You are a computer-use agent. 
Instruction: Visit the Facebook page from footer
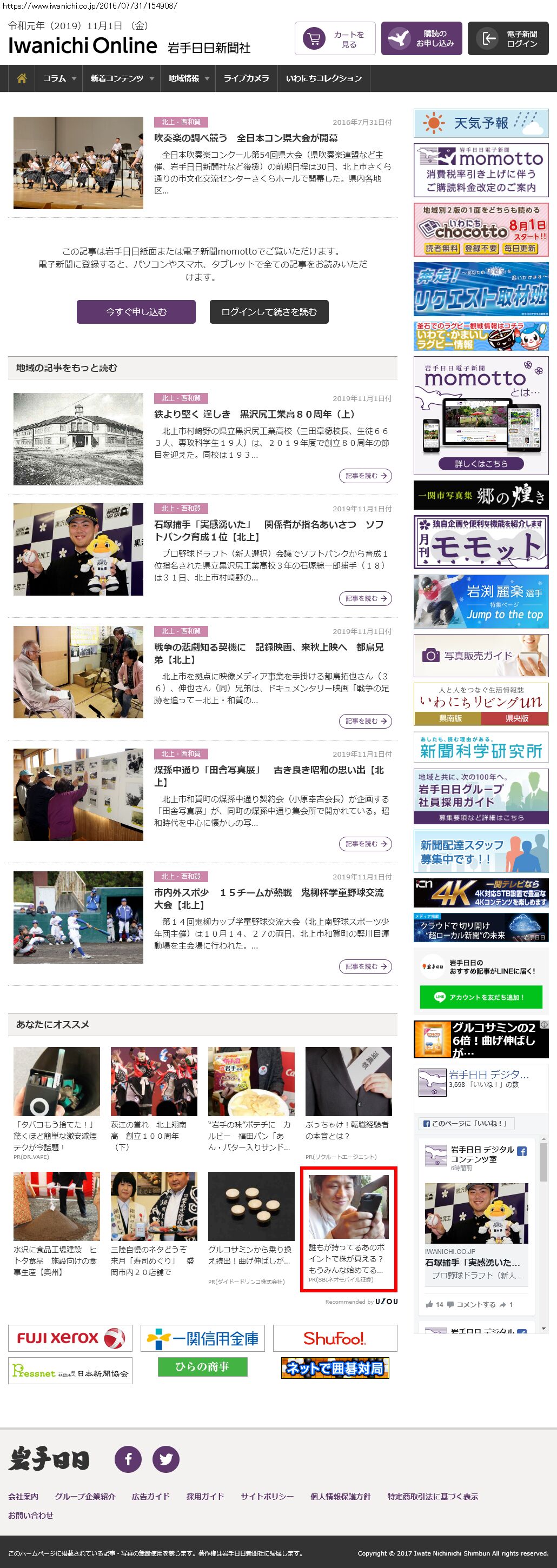click(129, 1459)
